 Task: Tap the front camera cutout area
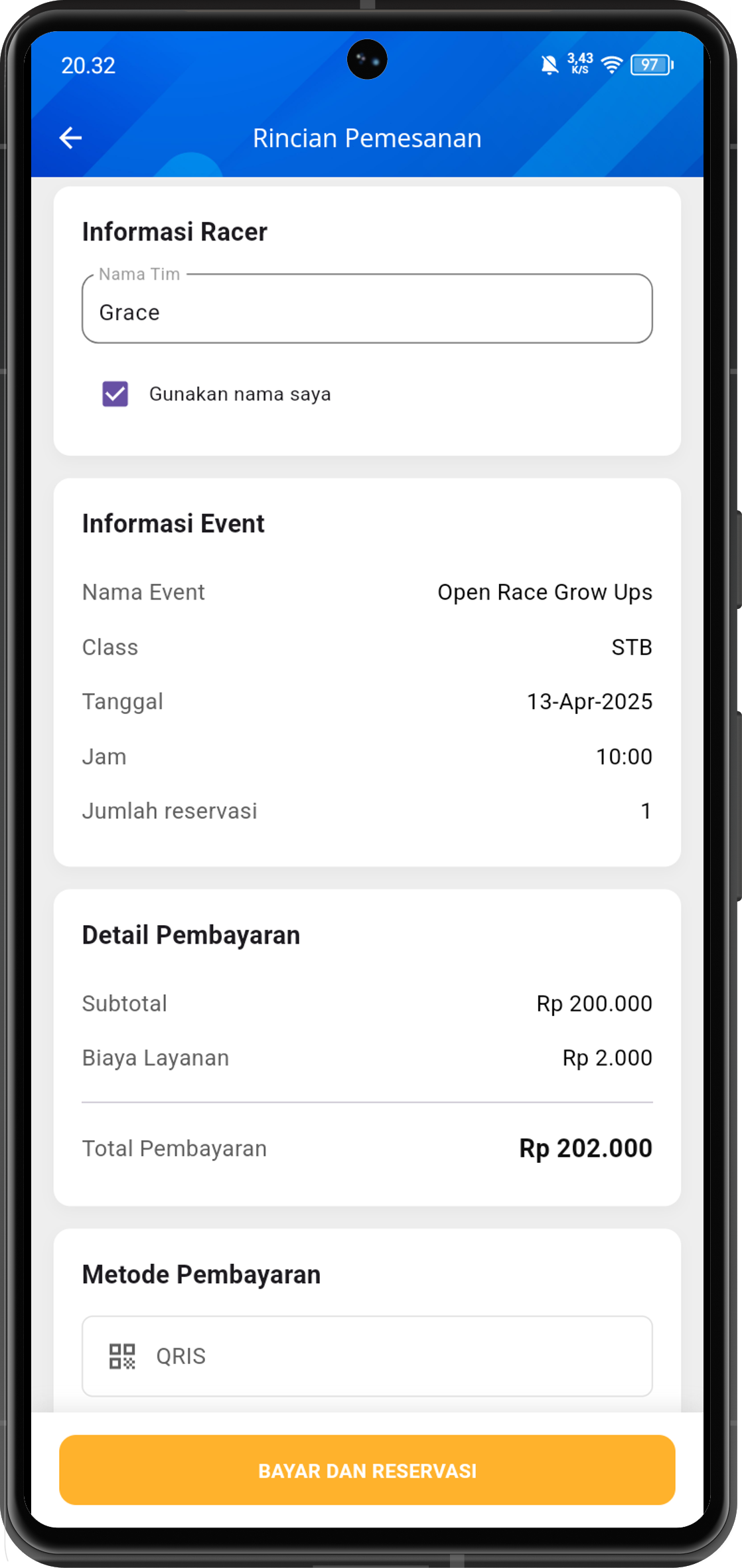pyautogui.click(x=367, y=58)
